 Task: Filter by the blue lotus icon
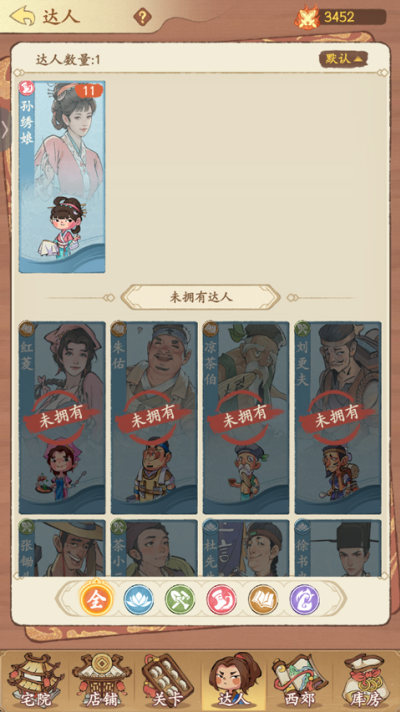(x=138, y=599)
